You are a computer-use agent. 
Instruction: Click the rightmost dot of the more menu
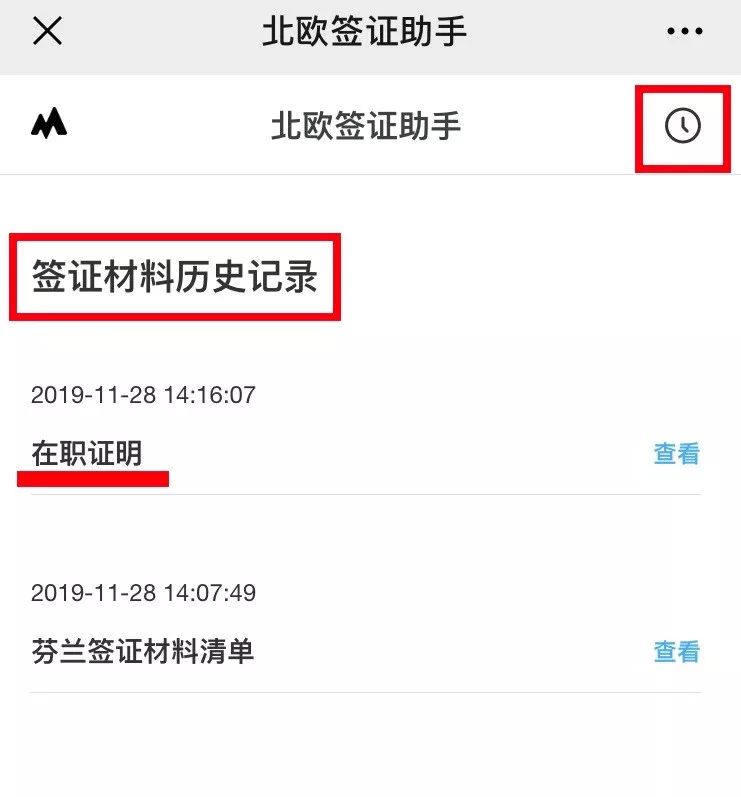pyautogui.click(x=700, y=30)
